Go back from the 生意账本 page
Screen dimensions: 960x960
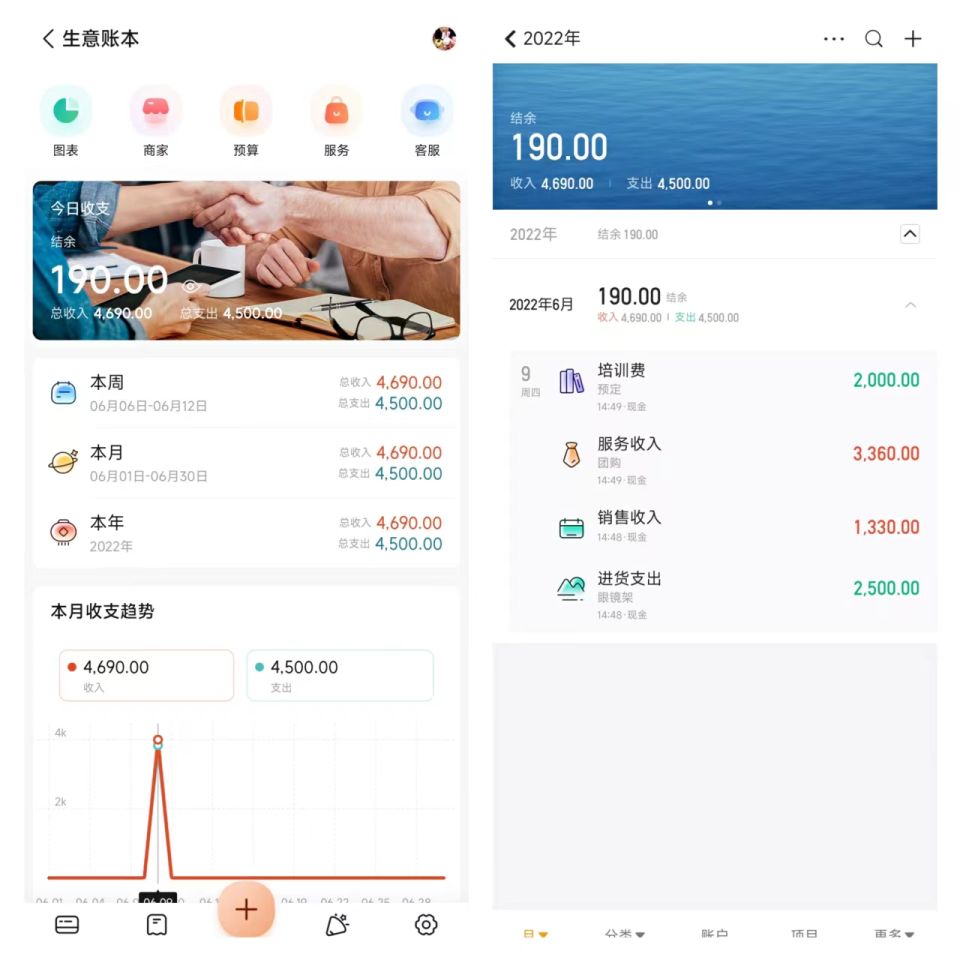pos(48,39)
